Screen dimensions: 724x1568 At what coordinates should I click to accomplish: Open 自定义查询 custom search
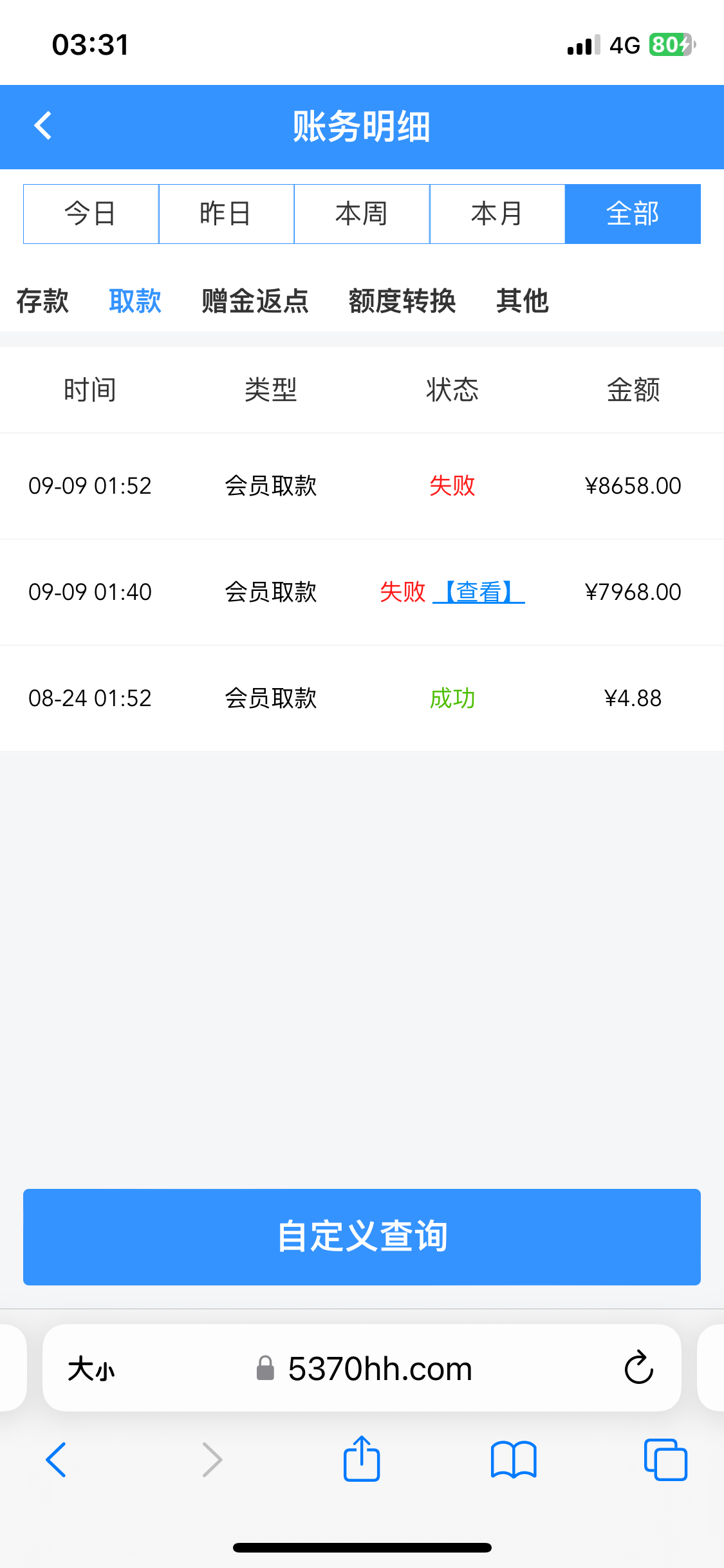[x=362, y=1237]
